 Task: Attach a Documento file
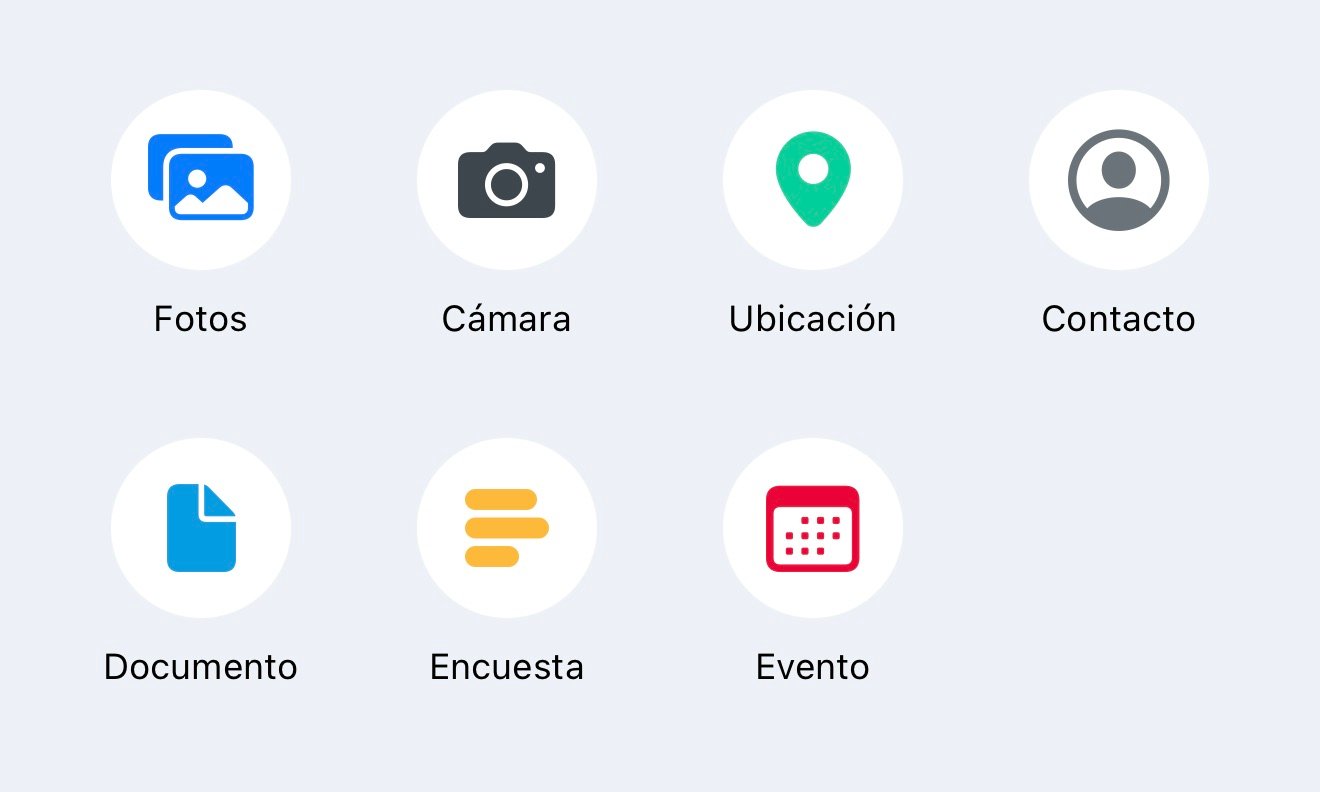pyautogui.click(x=201, y=528)
